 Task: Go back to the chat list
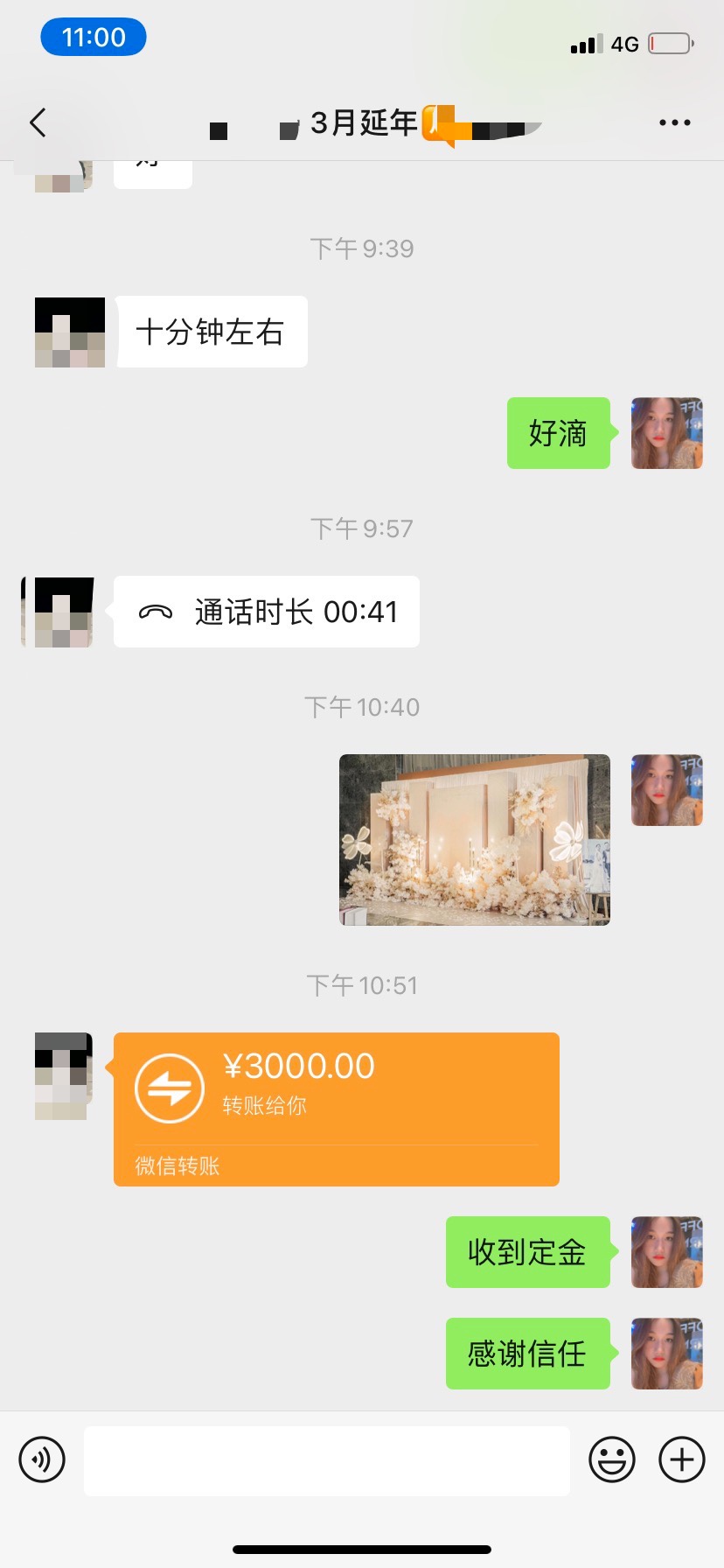click(38, 123)
